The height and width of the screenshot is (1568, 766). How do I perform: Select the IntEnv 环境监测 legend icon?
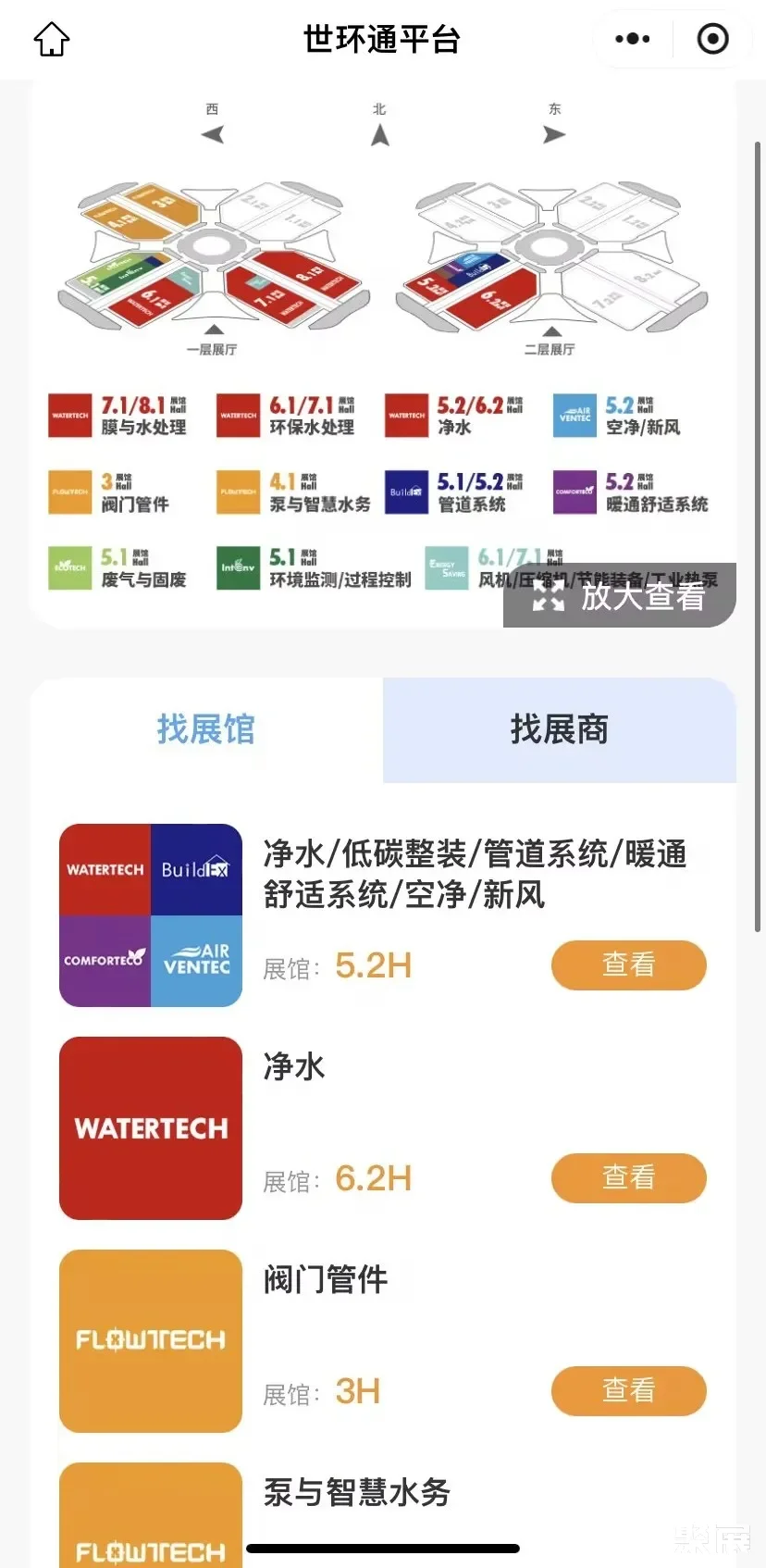[x=238, y=567]
